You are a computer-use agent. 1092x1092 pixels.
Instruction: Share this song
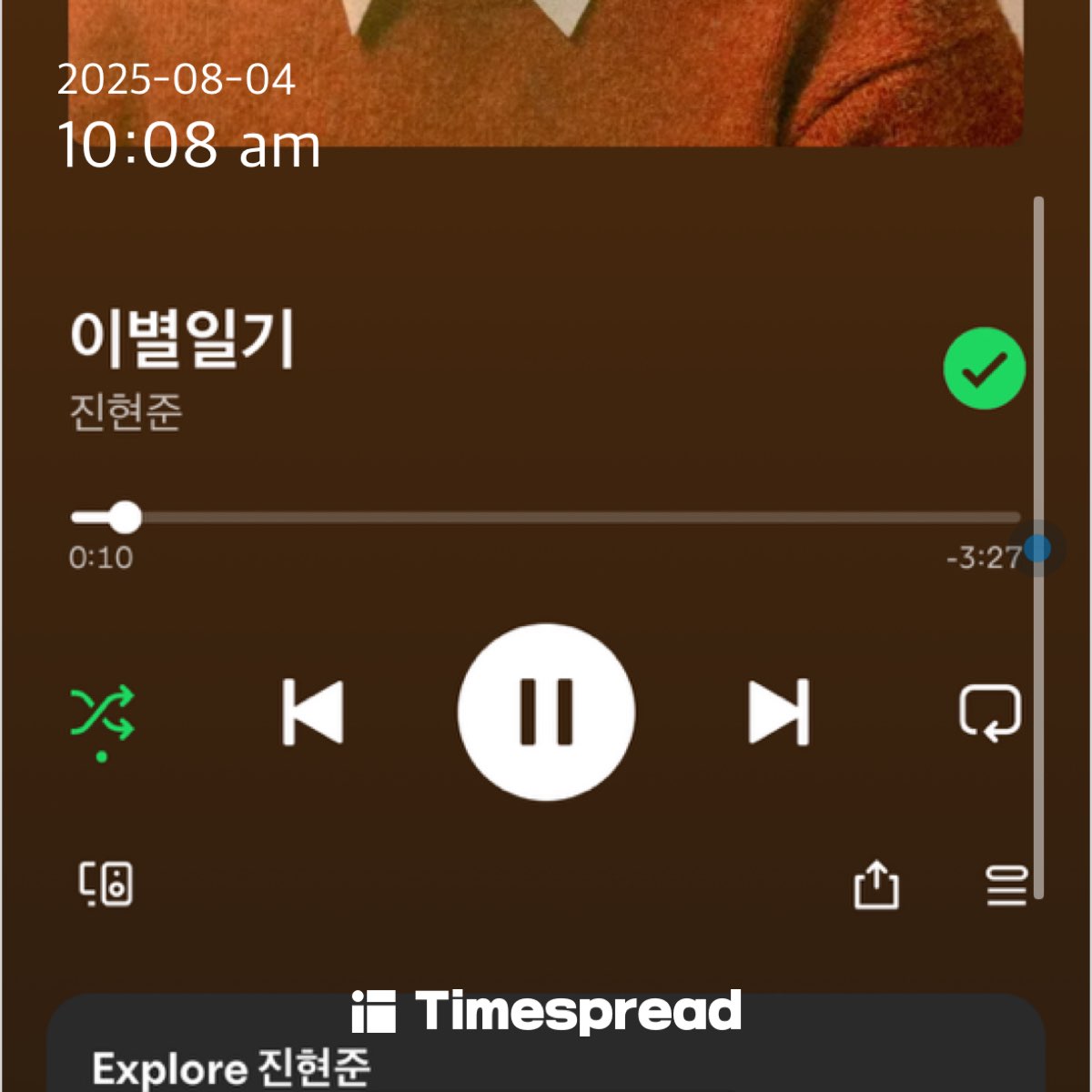tap(875, 885)
